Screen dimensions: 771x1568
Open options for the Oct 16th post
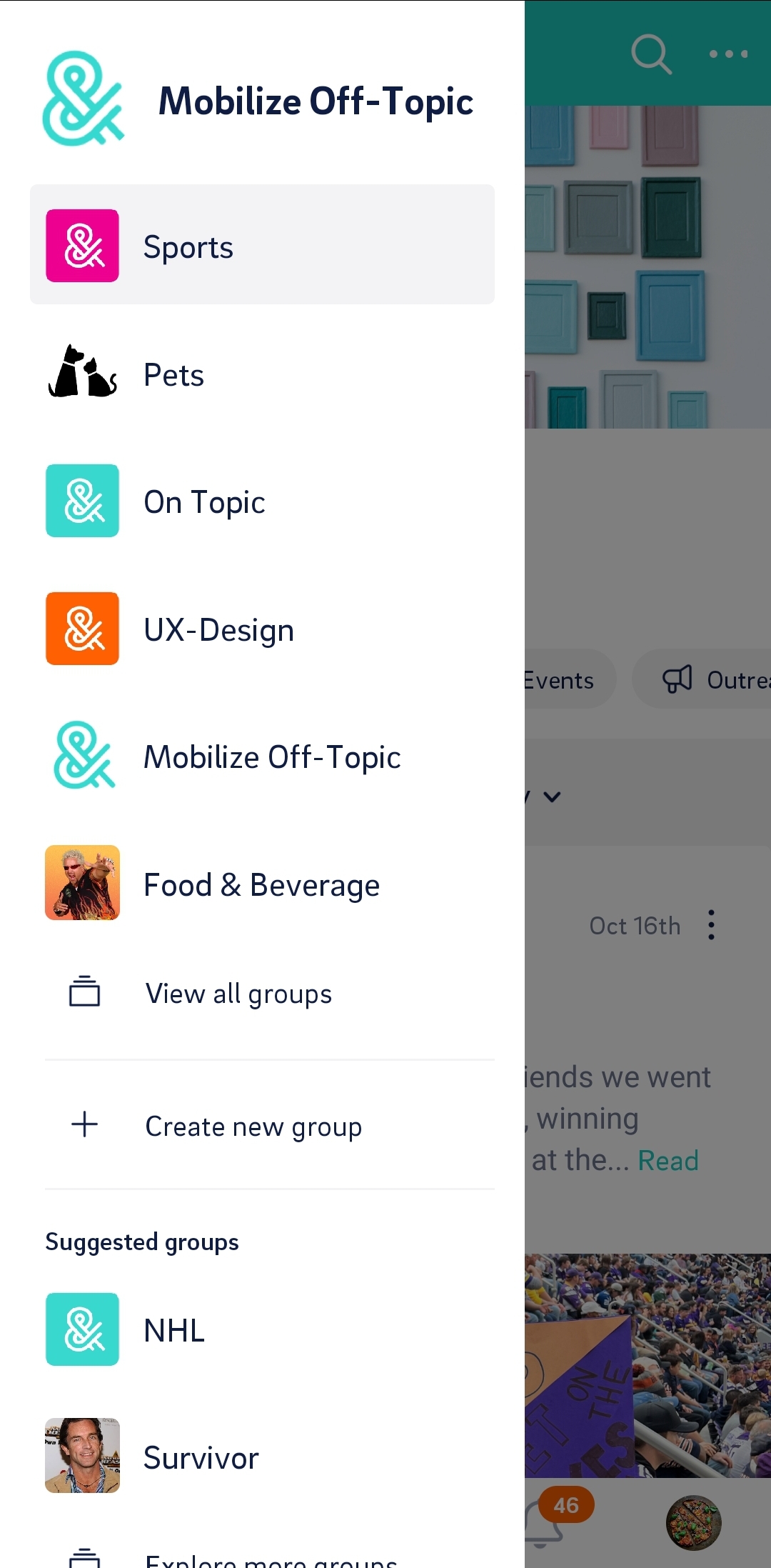tap(711, 925)
